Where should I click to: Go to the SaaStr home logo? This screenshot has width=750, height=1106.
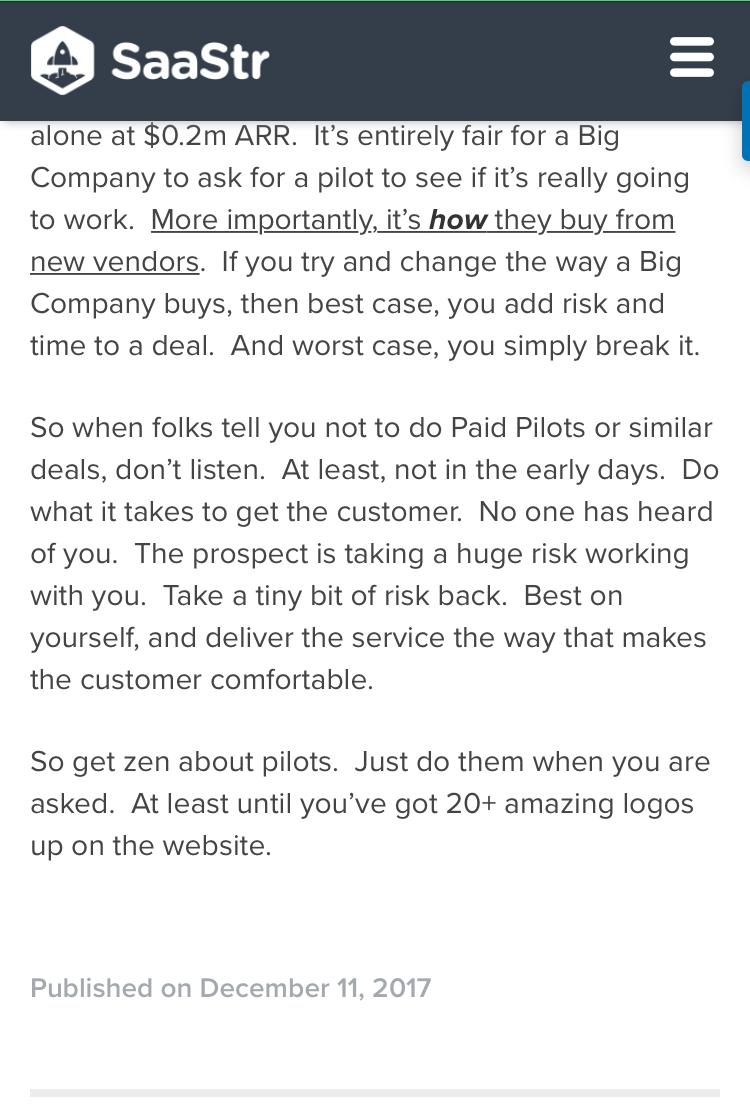pyautogui.click(x=150, y=60)
